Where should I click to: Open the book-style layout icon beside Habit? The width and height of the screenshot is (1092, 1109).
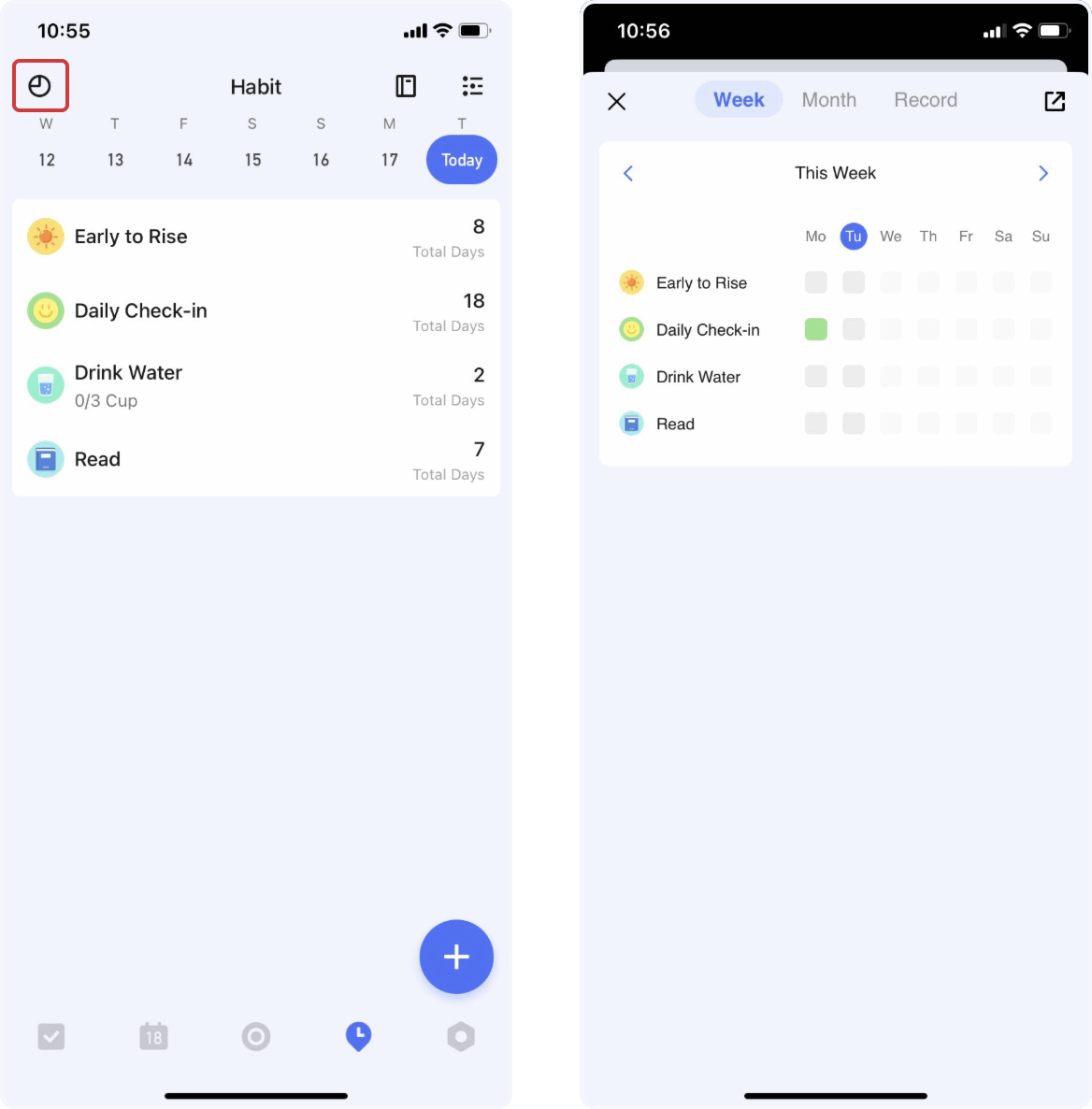[x=406, y=86]
